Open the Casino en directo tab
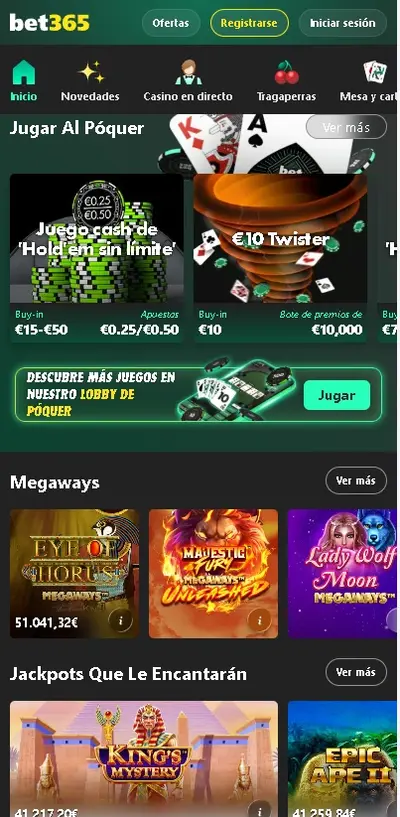 pos(188,81)
